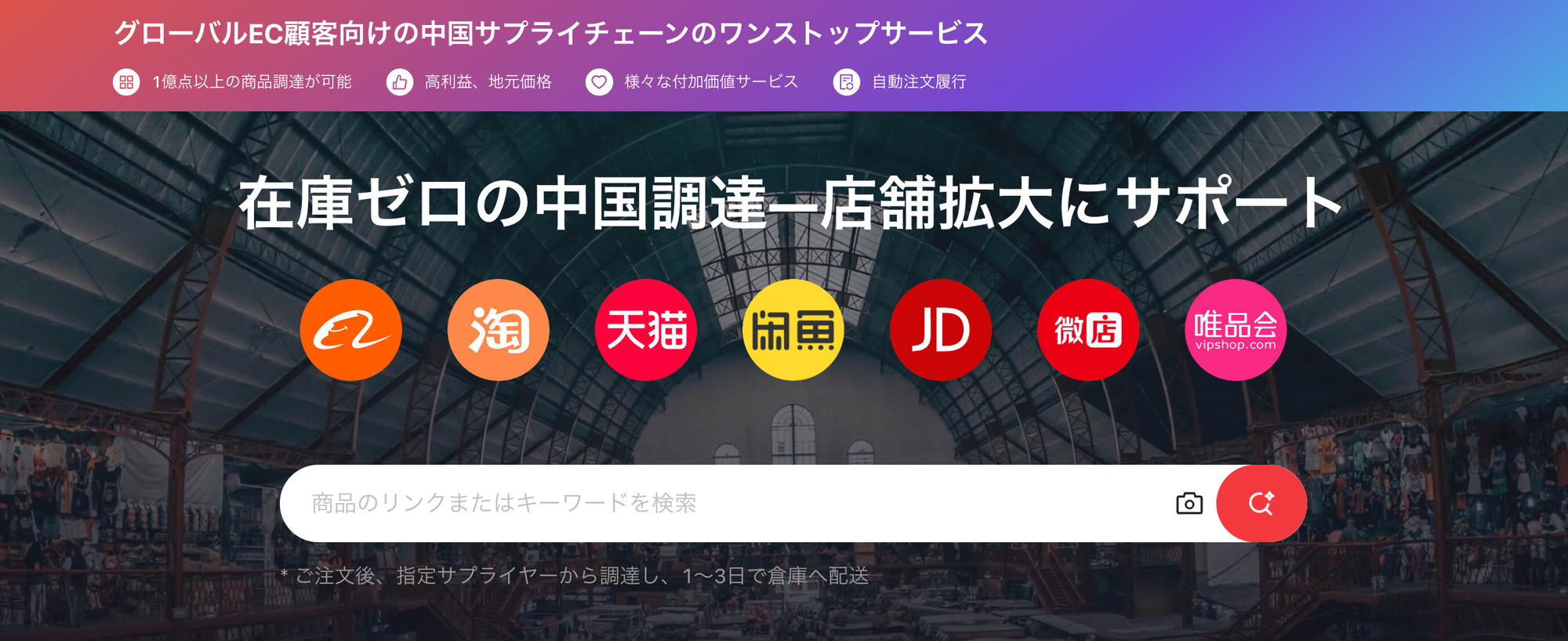The width and height of the screenshot is (1568, 641).
Task: Choose the Weidian (微店) platform icon
Action: [x=1088, y=330]
